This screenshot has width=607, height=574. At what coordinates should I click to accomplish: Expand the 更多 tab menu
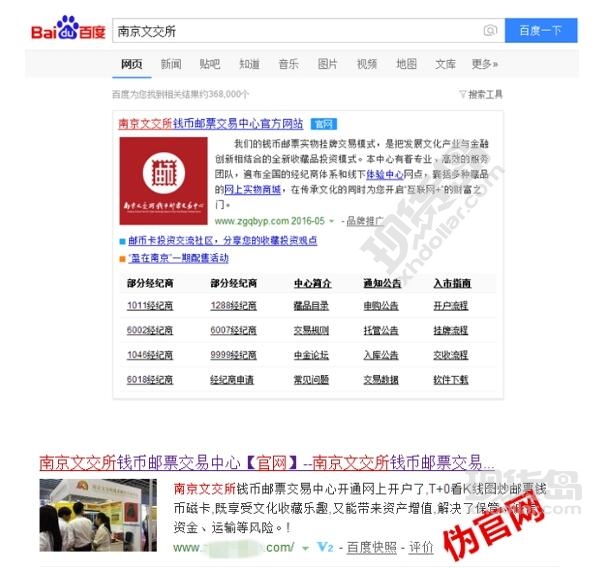point(484,64)
